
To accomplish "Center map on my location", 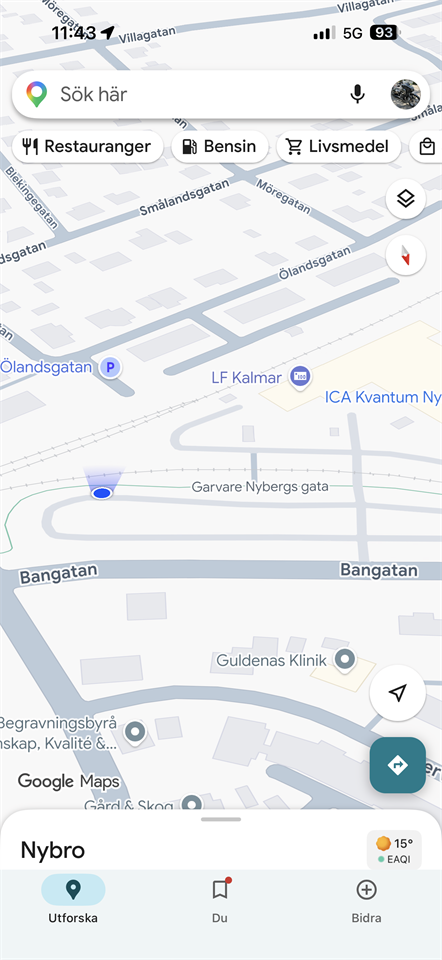I will (398, 693).
